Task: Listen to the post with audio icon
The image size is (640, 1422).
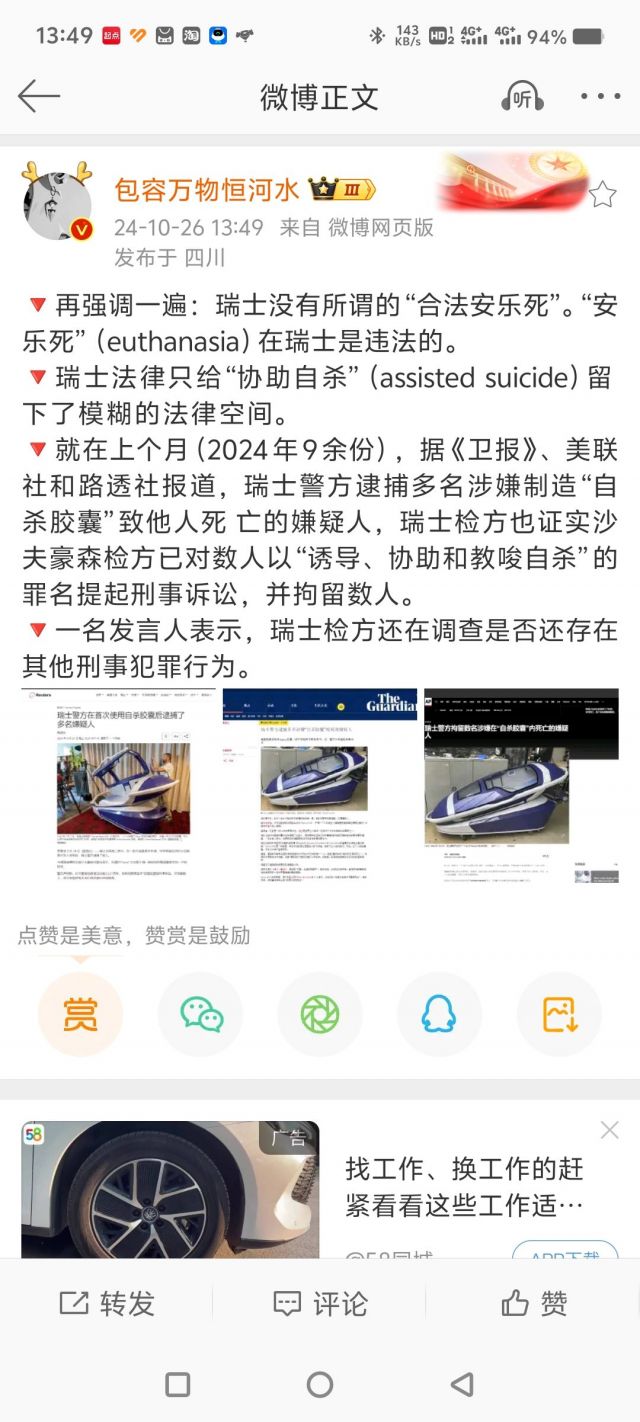Action: click(521, 97)
